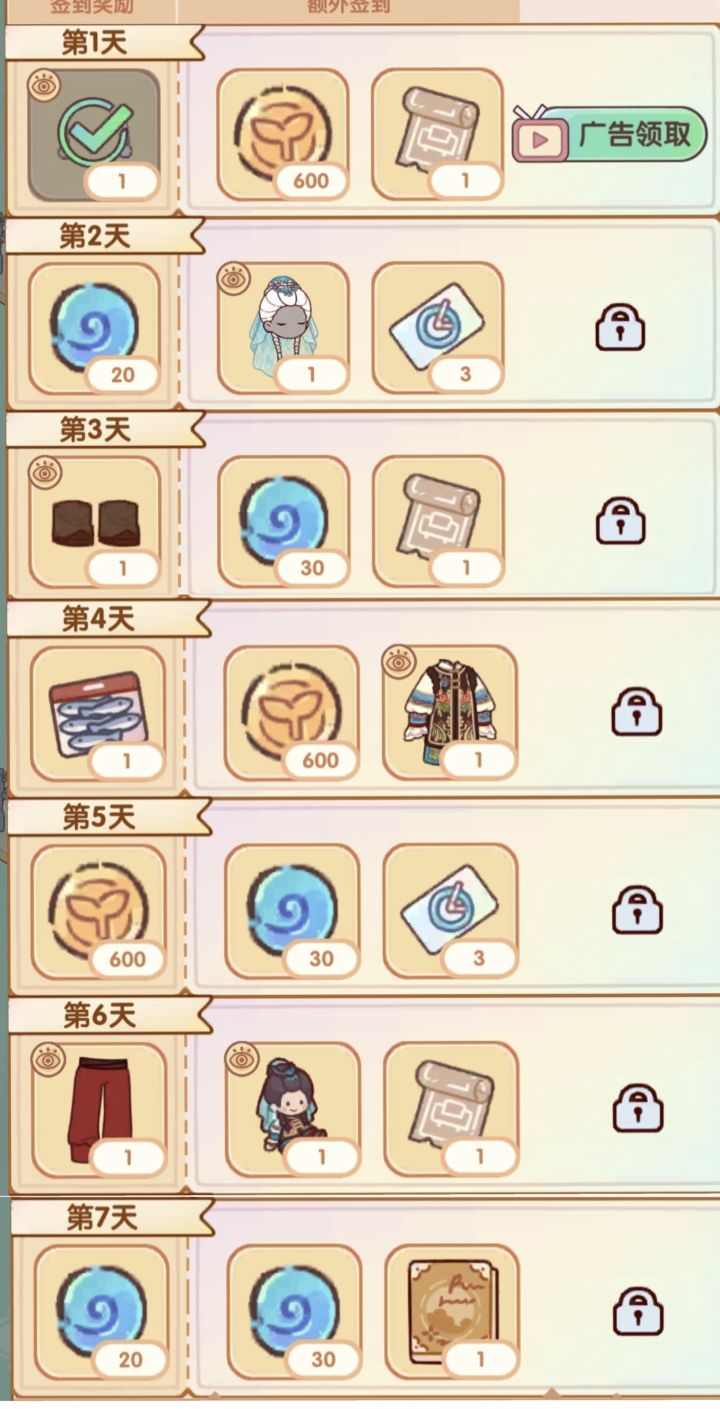Select the blue swirl currency reward on Day 2

pos(97,324)
